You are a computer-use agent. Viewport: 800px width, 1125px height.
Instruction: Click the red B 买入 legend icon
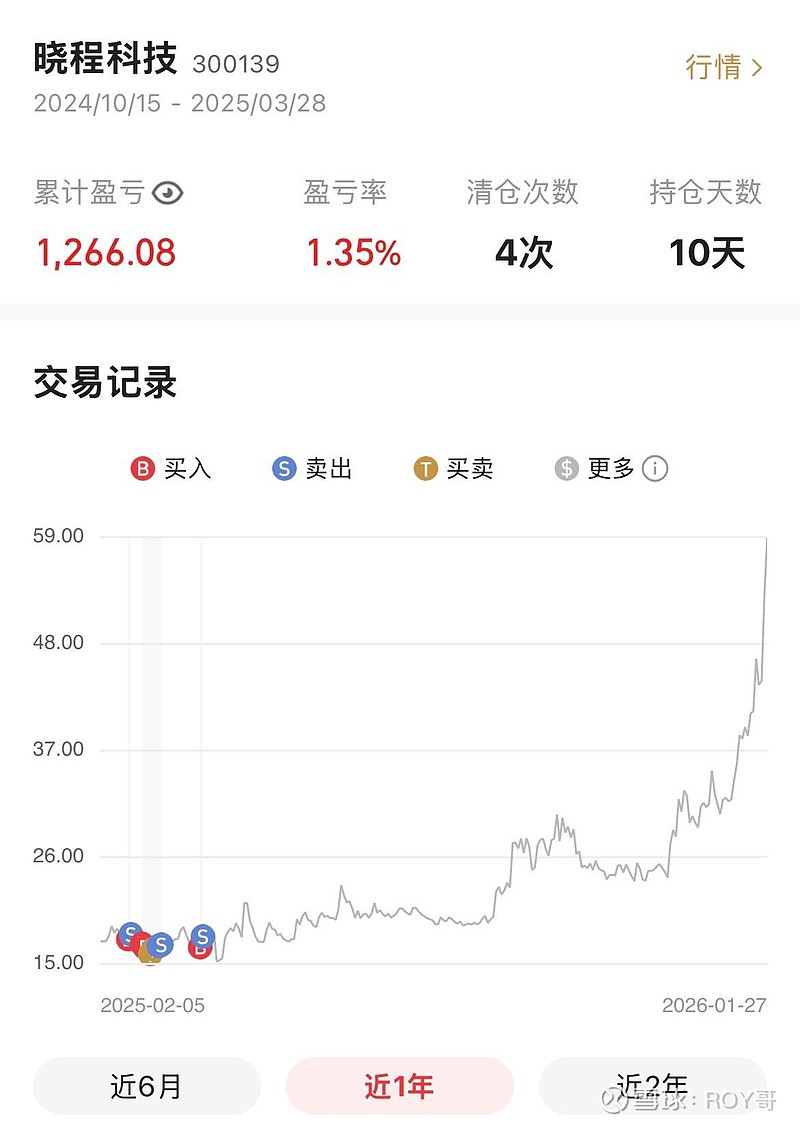pos(143,468)
